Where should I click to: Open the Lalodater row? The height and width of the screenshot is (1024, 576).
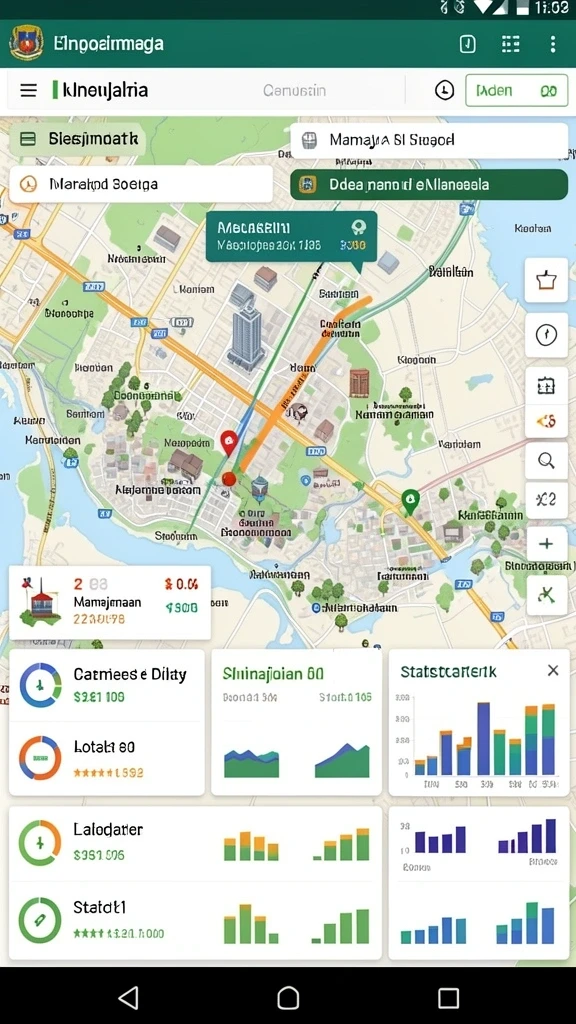195,843
